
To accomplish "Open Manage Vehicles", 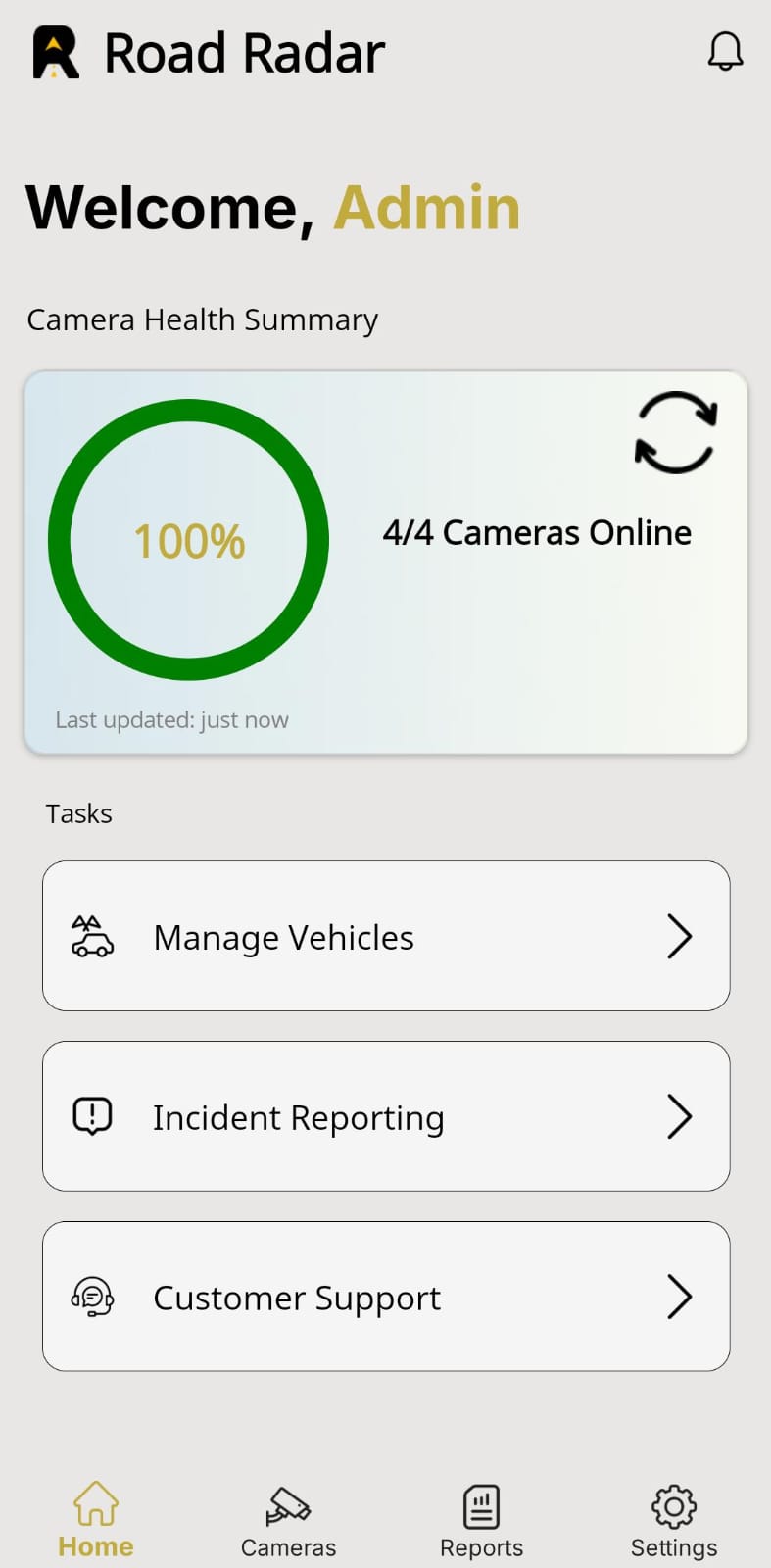I will tap(386, 936).
